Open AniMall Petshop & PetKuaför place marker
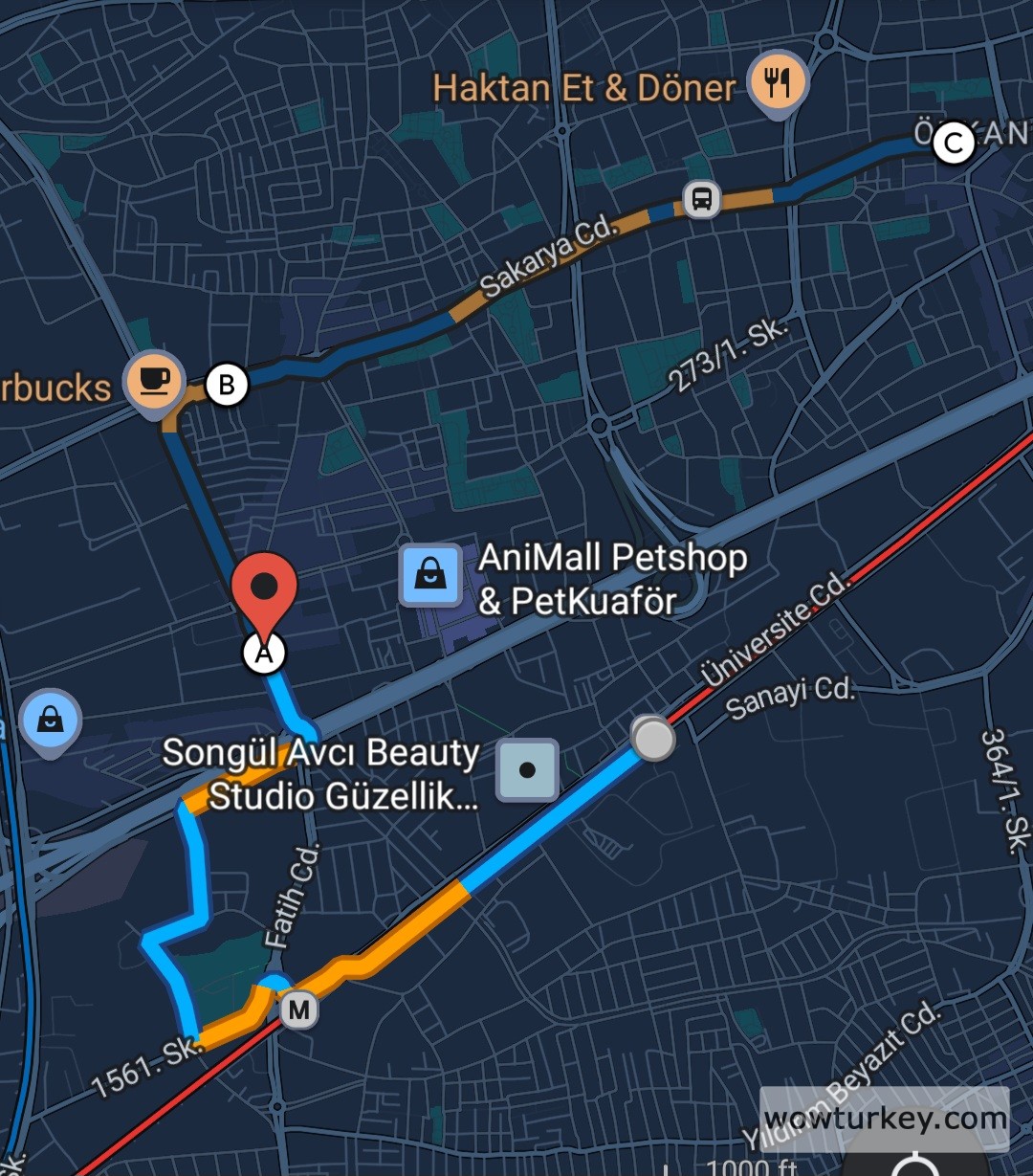Image resolution: width=1033 pixels, height=1176 pixels. tap(430, 575)
